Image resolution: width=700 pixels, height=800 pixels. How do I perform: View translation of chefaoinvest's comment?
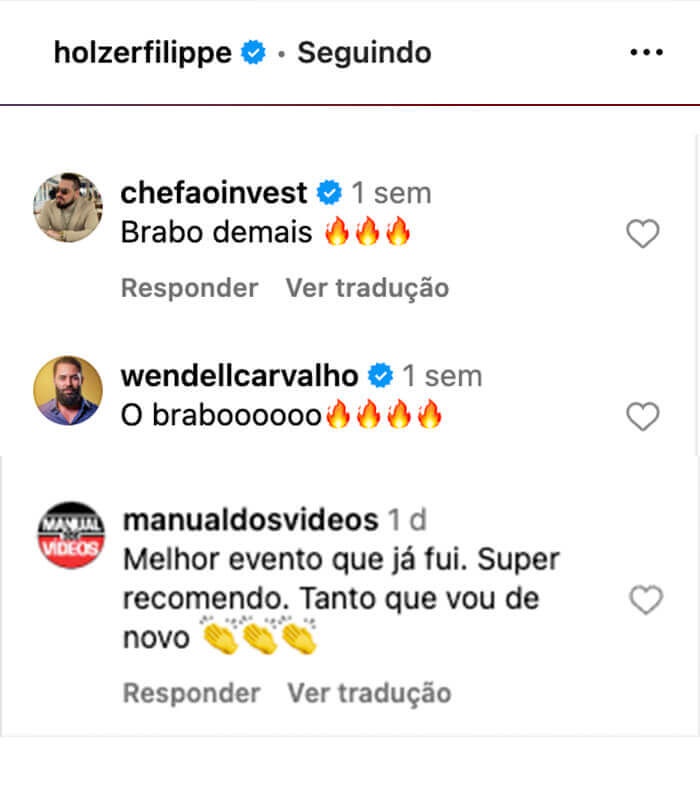click(367, 288)
